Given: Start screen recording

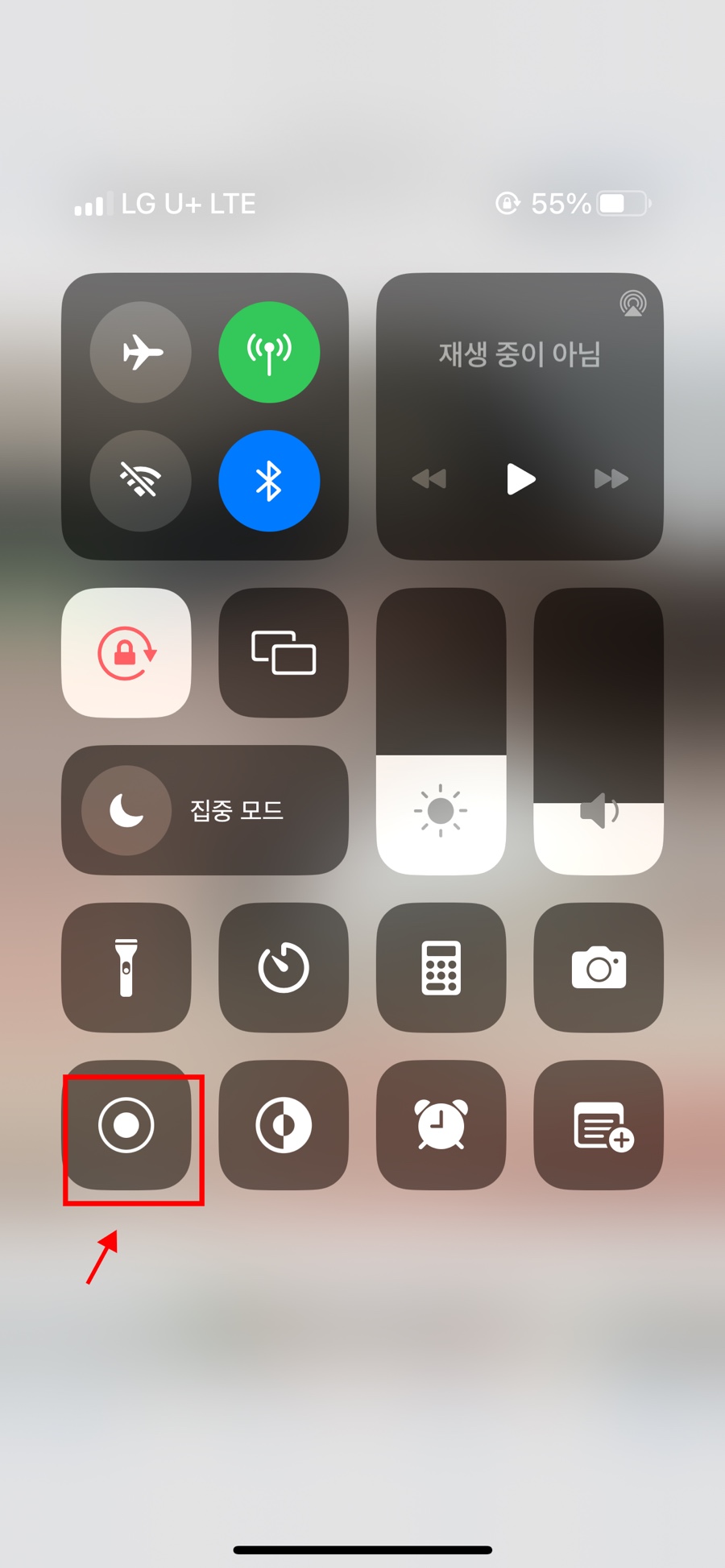Looking at the screenshot, I should [126, 1124].
